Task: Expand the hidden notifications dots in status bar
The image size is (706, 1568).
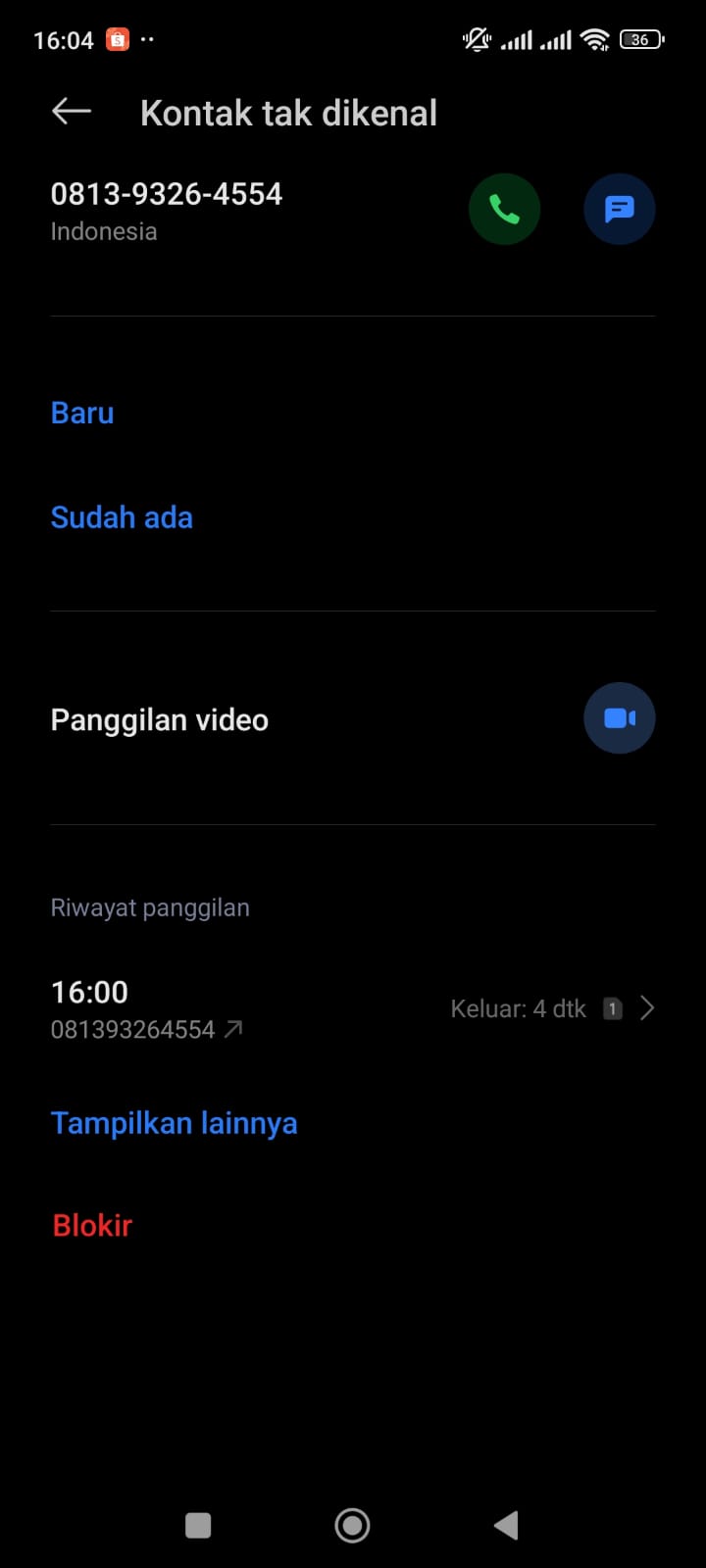Action: click(147, 37)
